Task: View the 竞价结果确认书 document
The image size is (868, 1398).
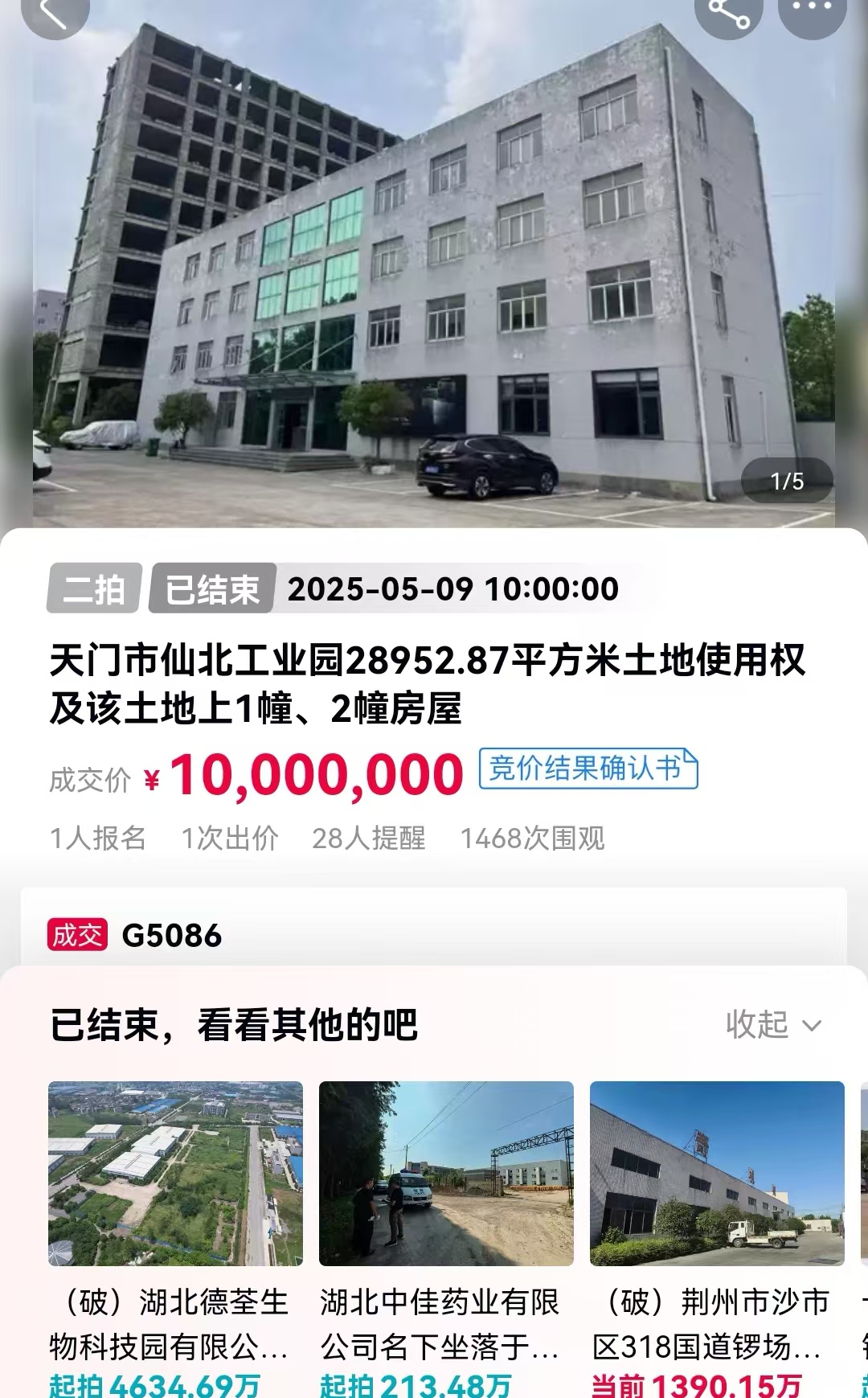Action: 588,769
